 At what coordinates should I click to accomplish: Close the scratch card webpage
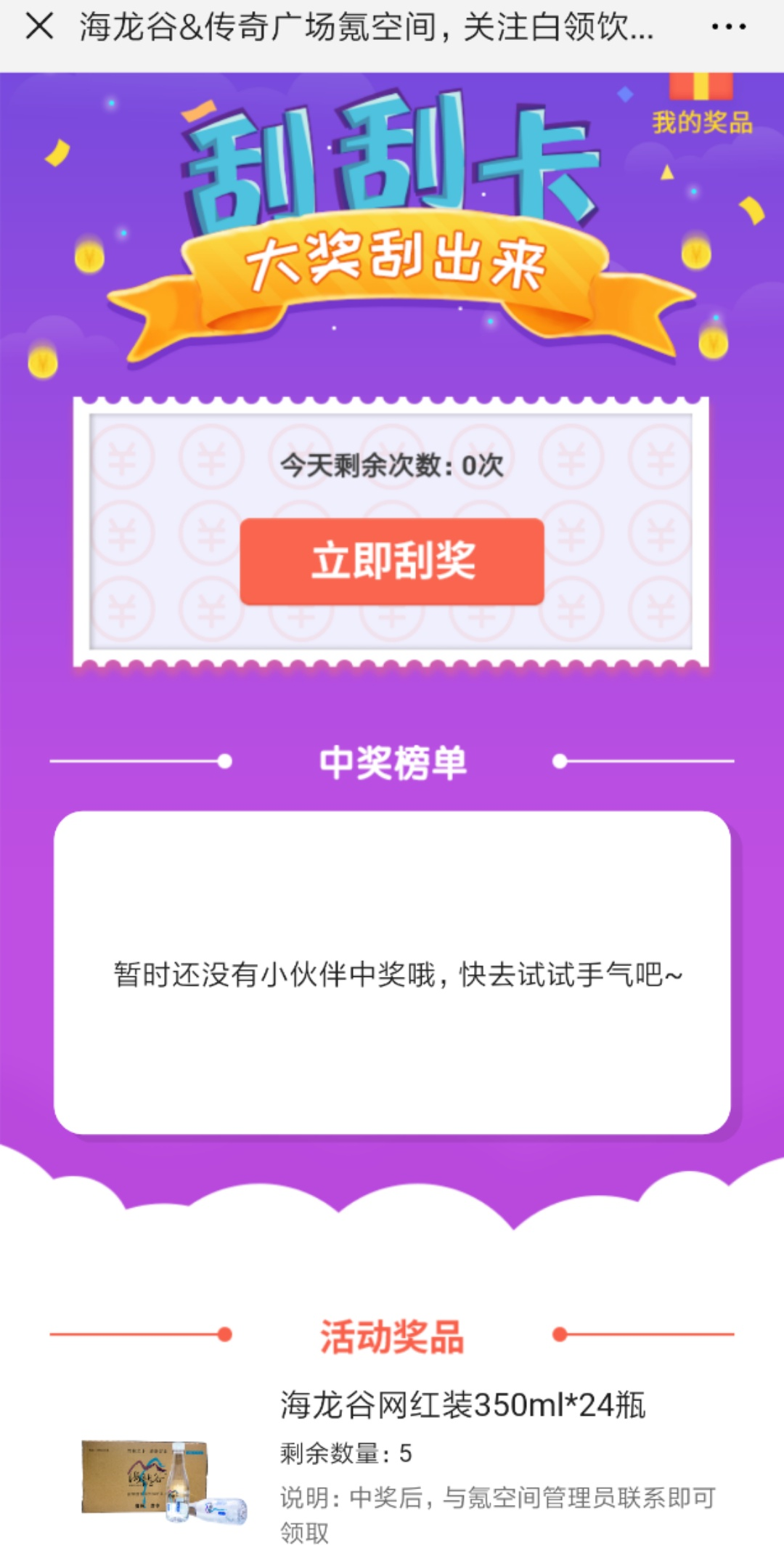point(39,27)
